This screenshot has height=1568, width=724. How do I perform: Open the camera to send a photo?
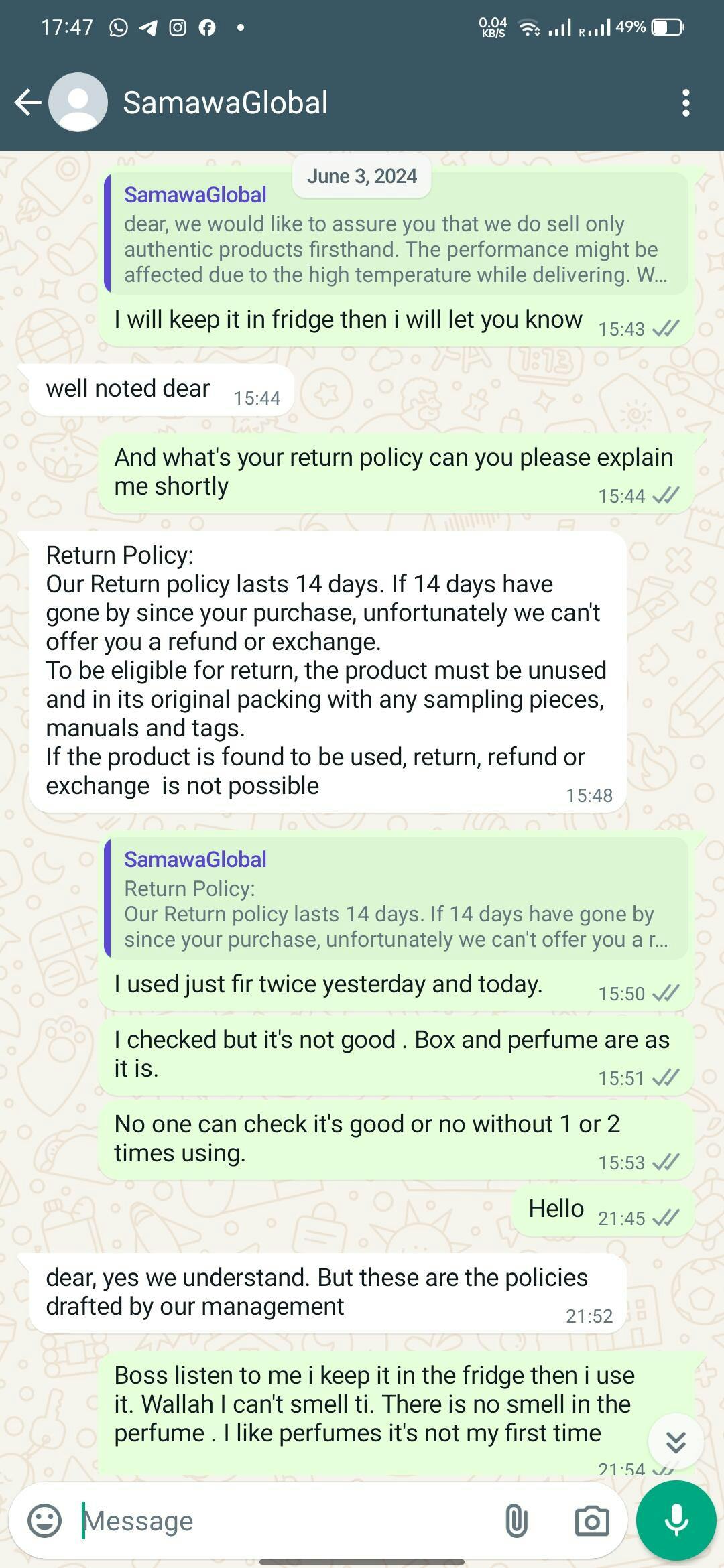(x=592, y=1520)
